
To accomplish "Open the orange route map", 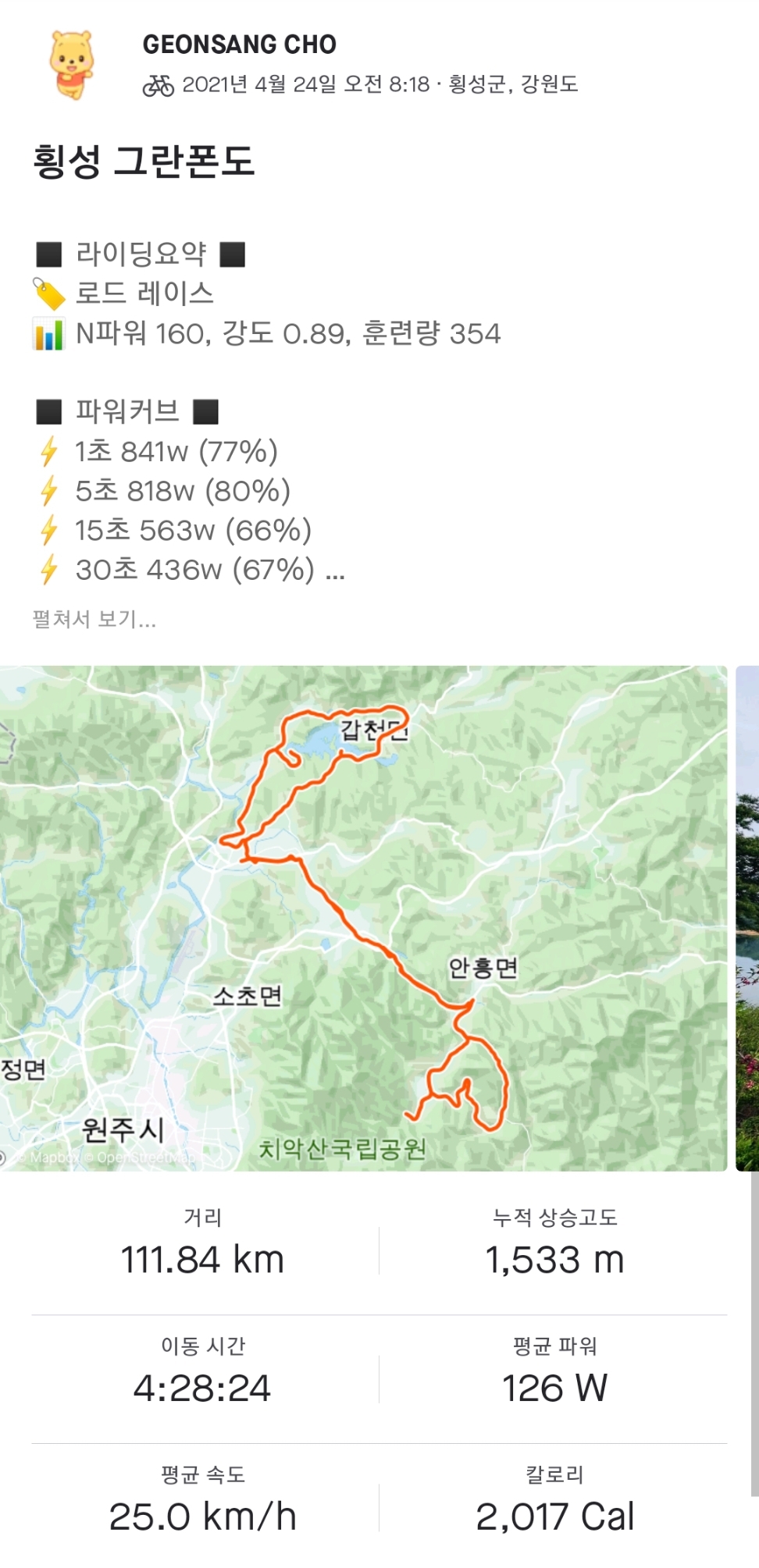I will pos(363,918).
